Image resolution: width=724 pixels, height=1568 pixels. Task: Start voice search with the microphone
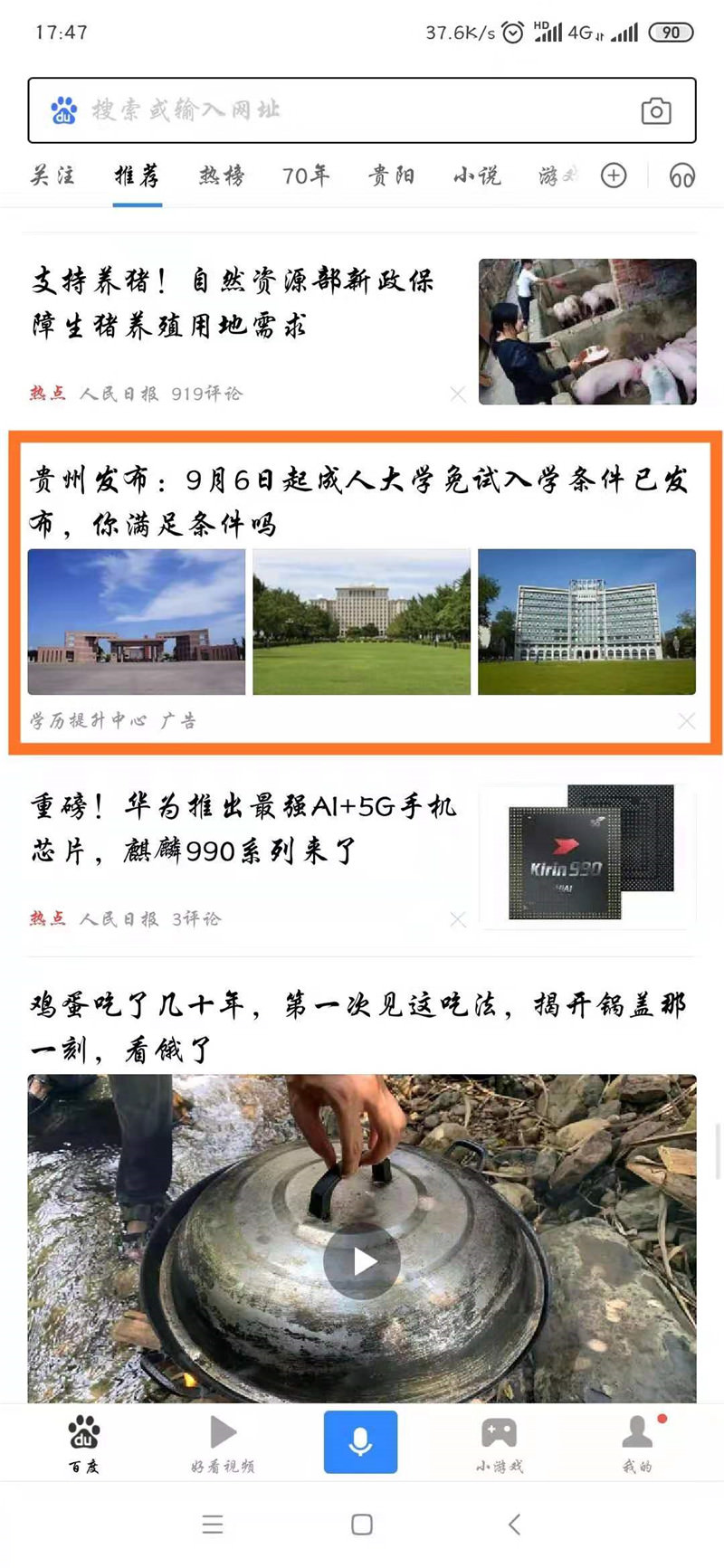point(360,1441)
